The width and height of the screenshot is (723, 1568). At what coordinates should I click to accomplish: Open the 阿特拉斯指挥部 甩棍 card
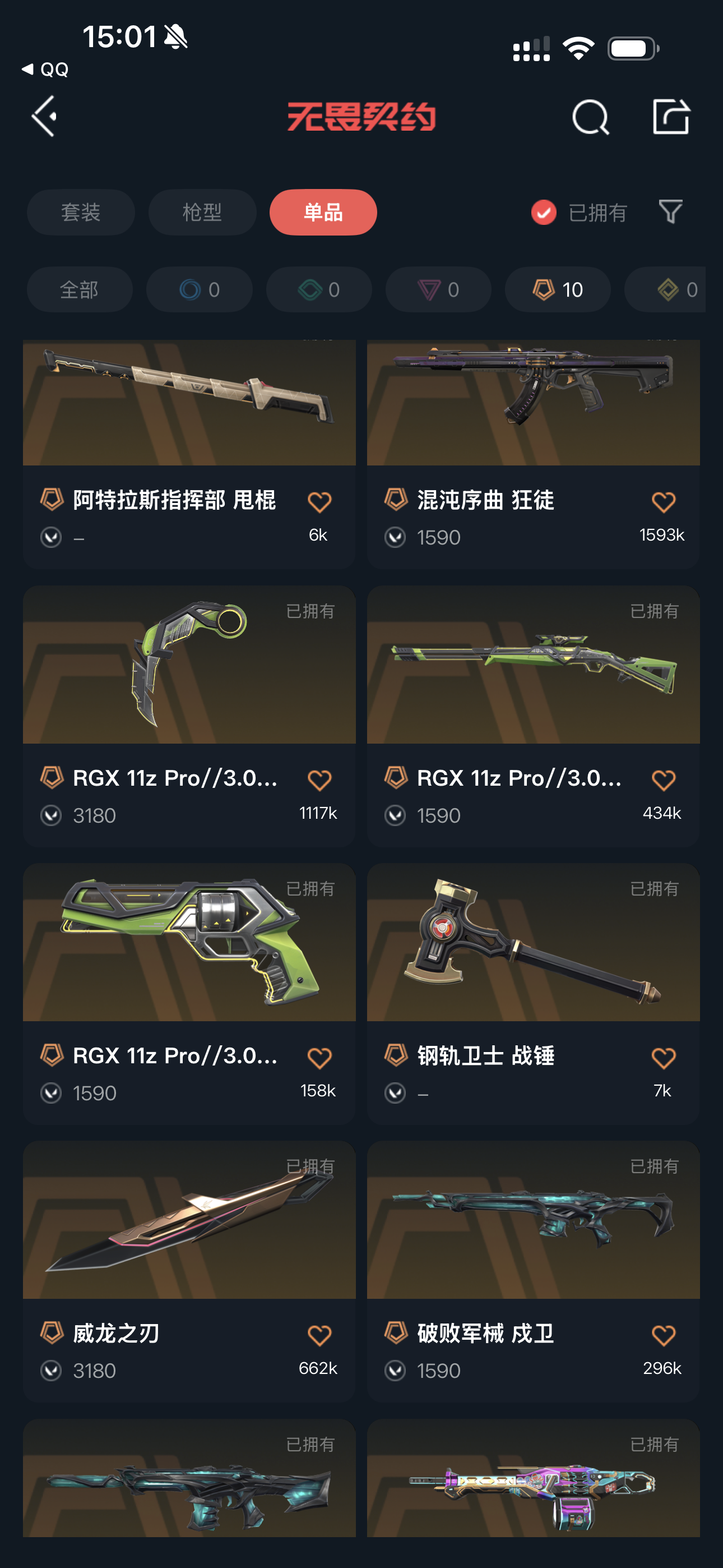[x=189, y=454]
